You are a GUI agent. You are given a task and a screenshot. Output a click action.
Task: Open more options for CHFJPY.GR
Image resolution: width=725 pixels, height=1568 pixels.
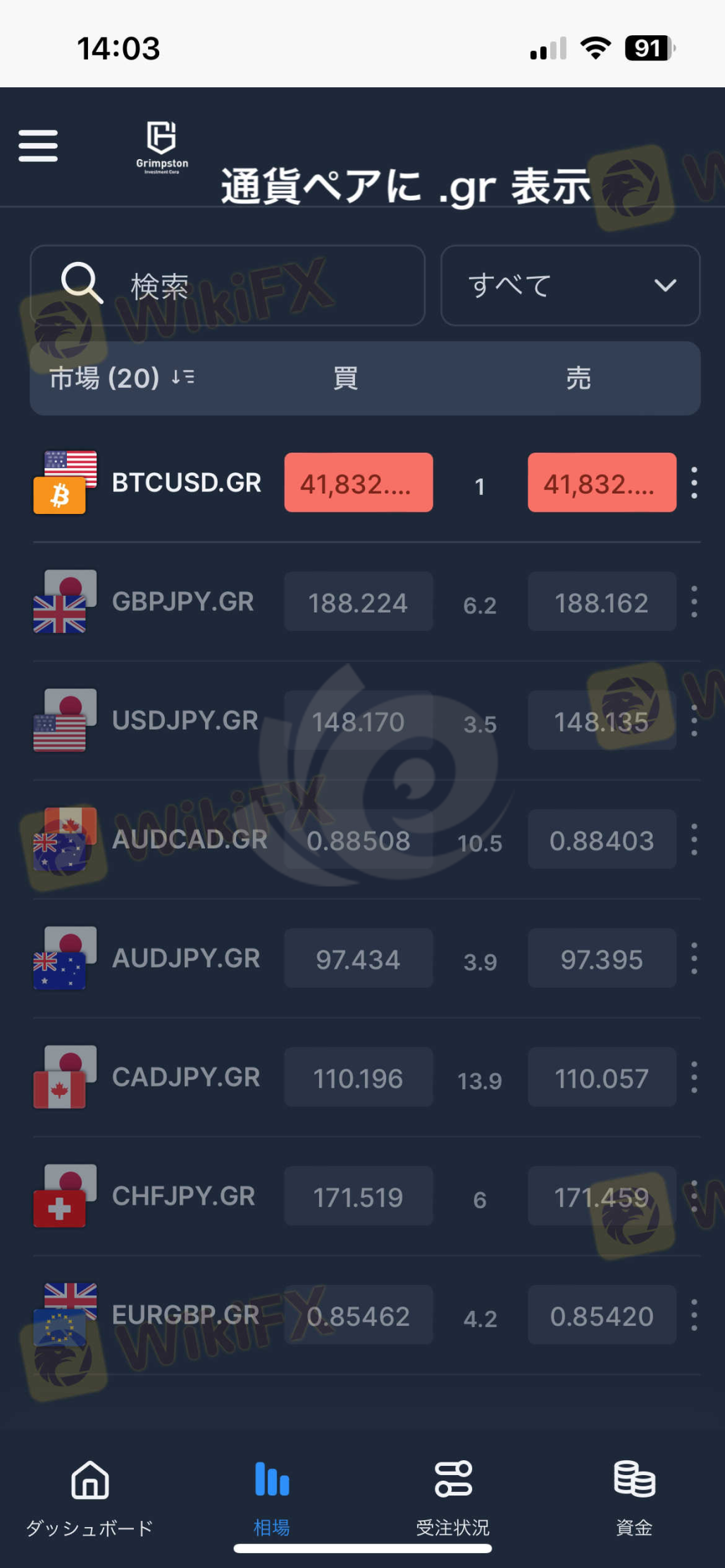694,1196
